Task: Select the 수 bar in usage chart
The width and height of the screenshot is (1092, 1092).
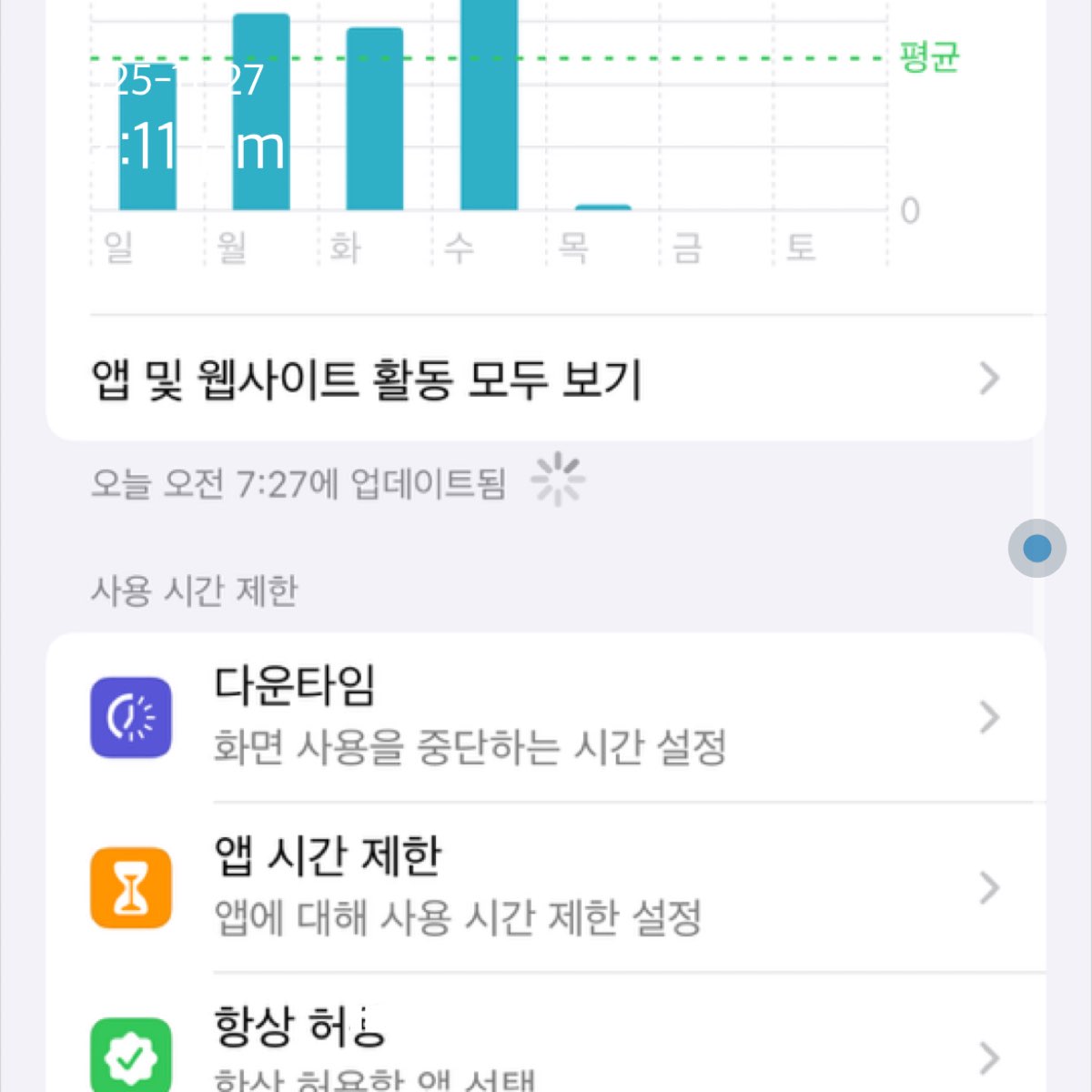Action: point(489,105)
